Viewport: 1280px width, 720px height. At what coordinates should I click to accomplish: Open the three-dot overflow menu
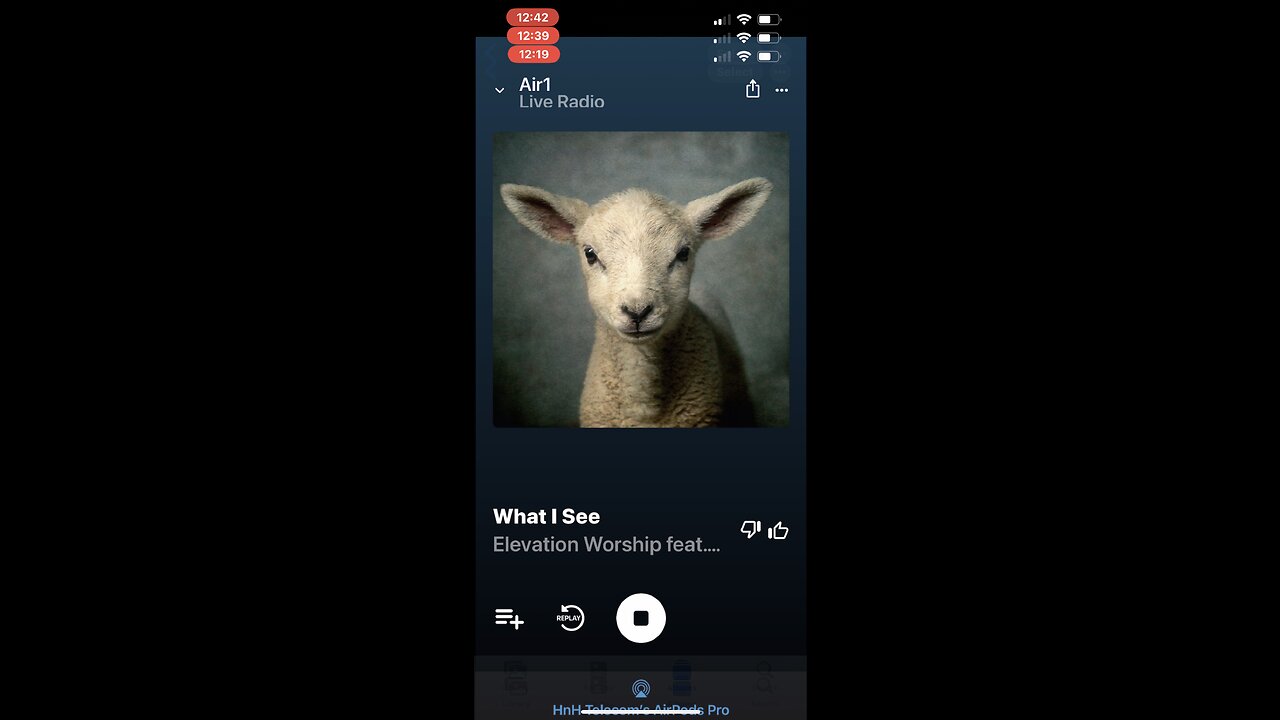(782, 90)
